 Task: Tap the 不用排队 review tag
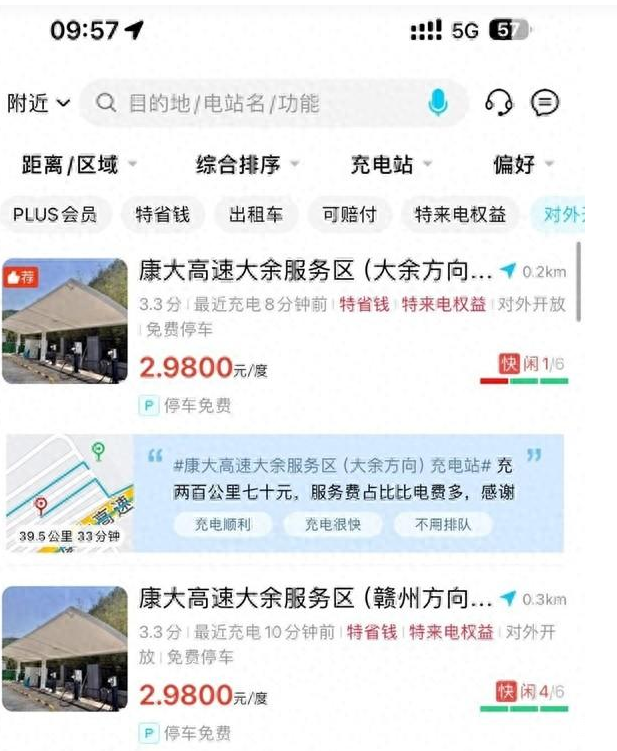(443, 524)
